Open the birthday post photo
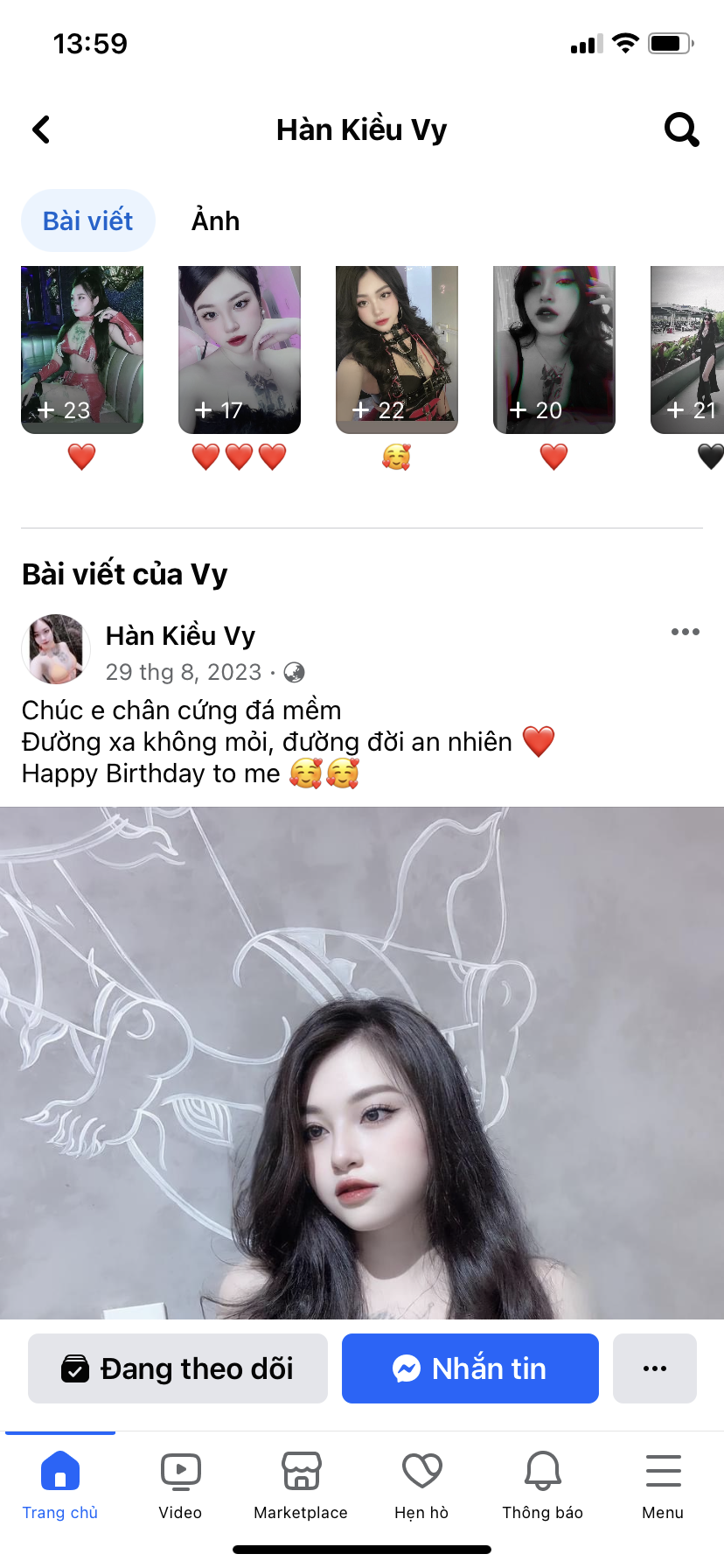 coord(362,1062)
